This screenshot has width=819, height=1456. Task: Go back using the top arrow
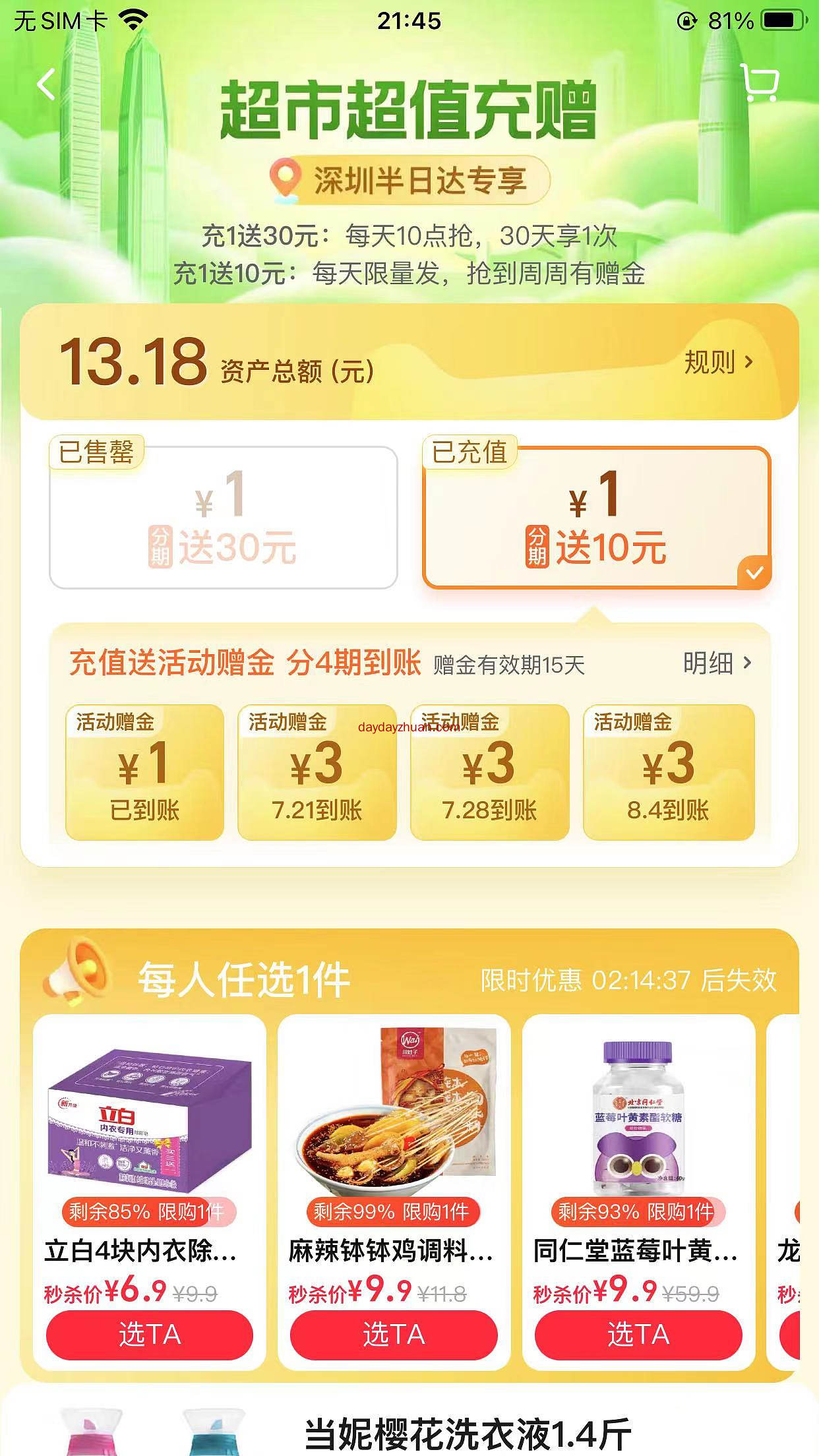pos(46,84)
